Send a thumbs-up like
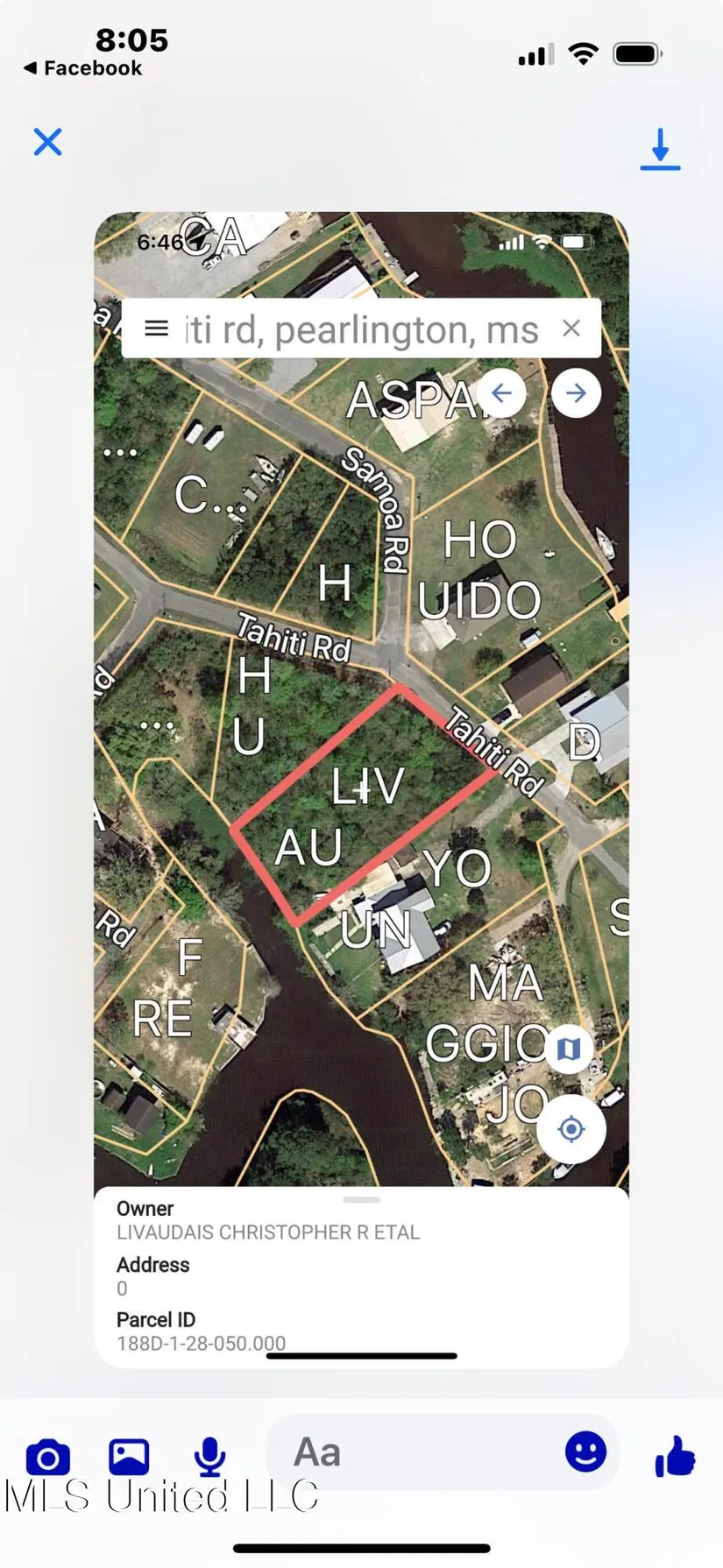 coord(675,1456)
